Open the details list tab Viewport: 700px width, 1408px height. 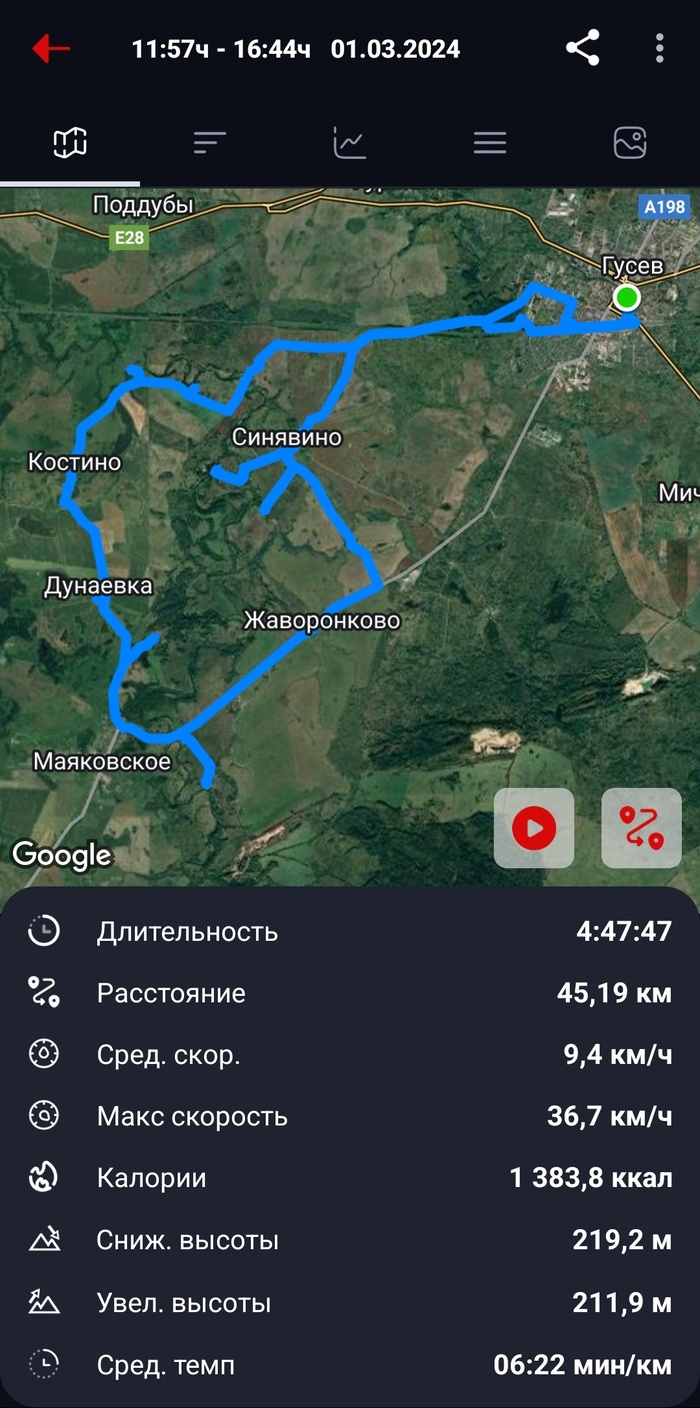[490, 143]
